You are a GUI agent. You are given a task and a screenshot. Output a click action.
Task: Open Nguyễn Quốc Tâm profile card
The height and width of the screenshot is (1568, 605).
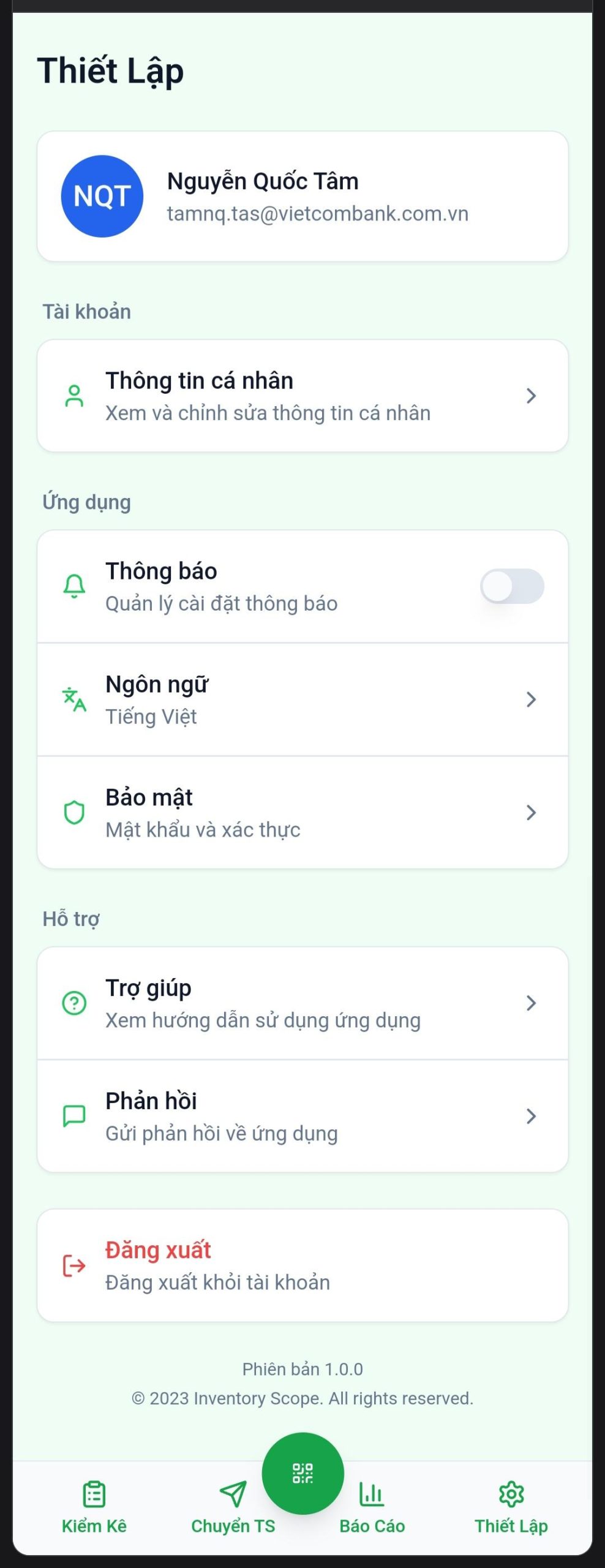pos(302,197)
